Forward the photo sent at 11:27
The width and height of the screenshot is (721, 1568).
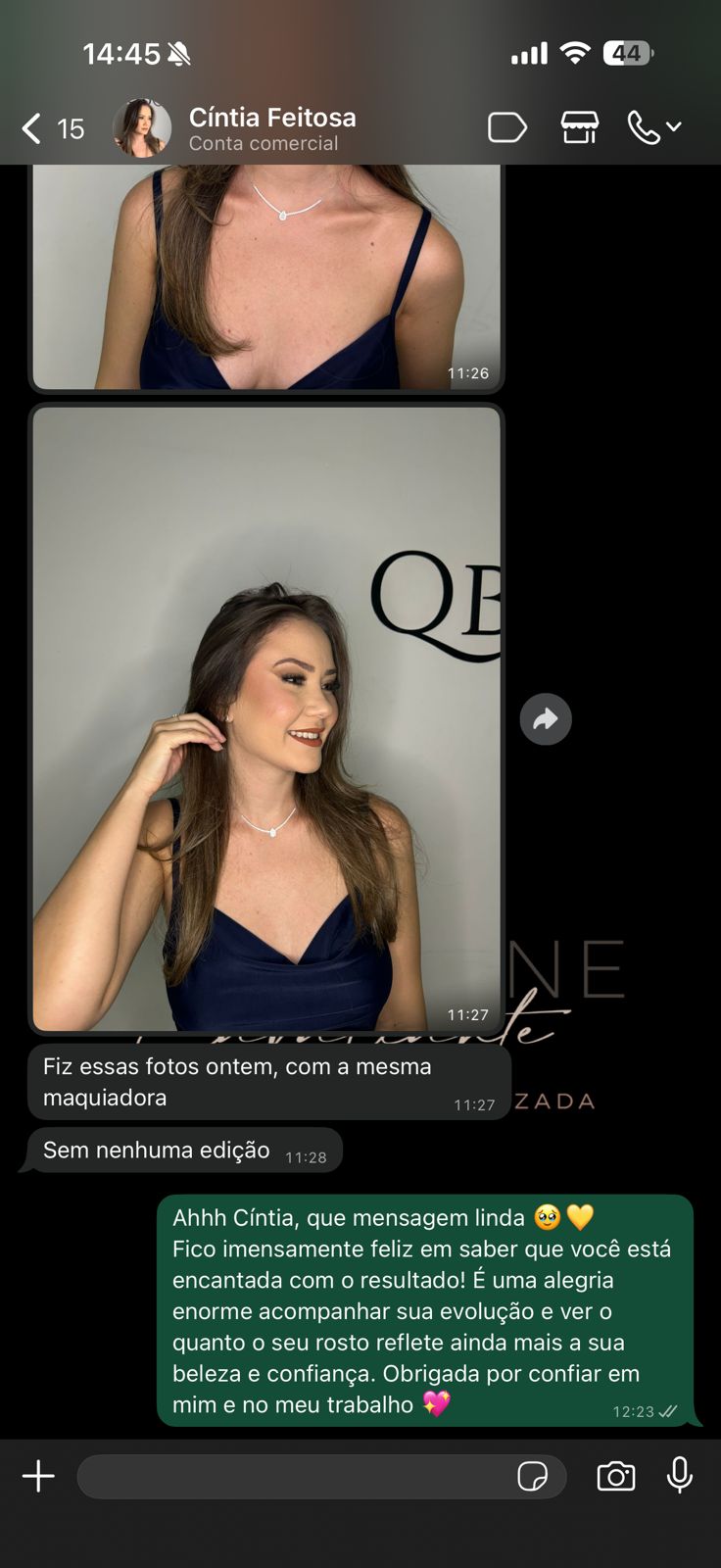click(546, 719)
